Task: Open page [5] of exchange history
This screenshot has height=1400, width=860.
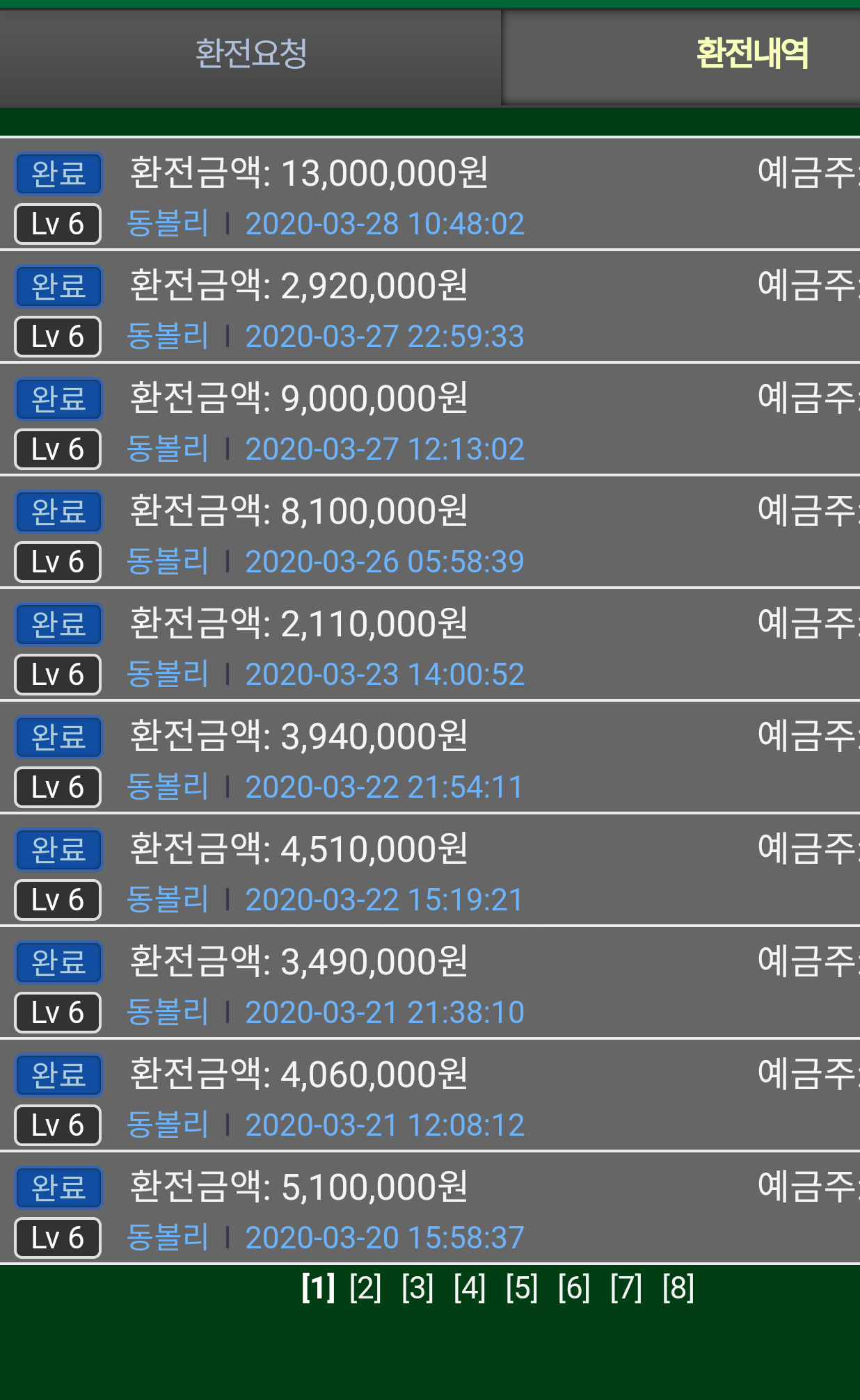Action: pos(522,1288)
